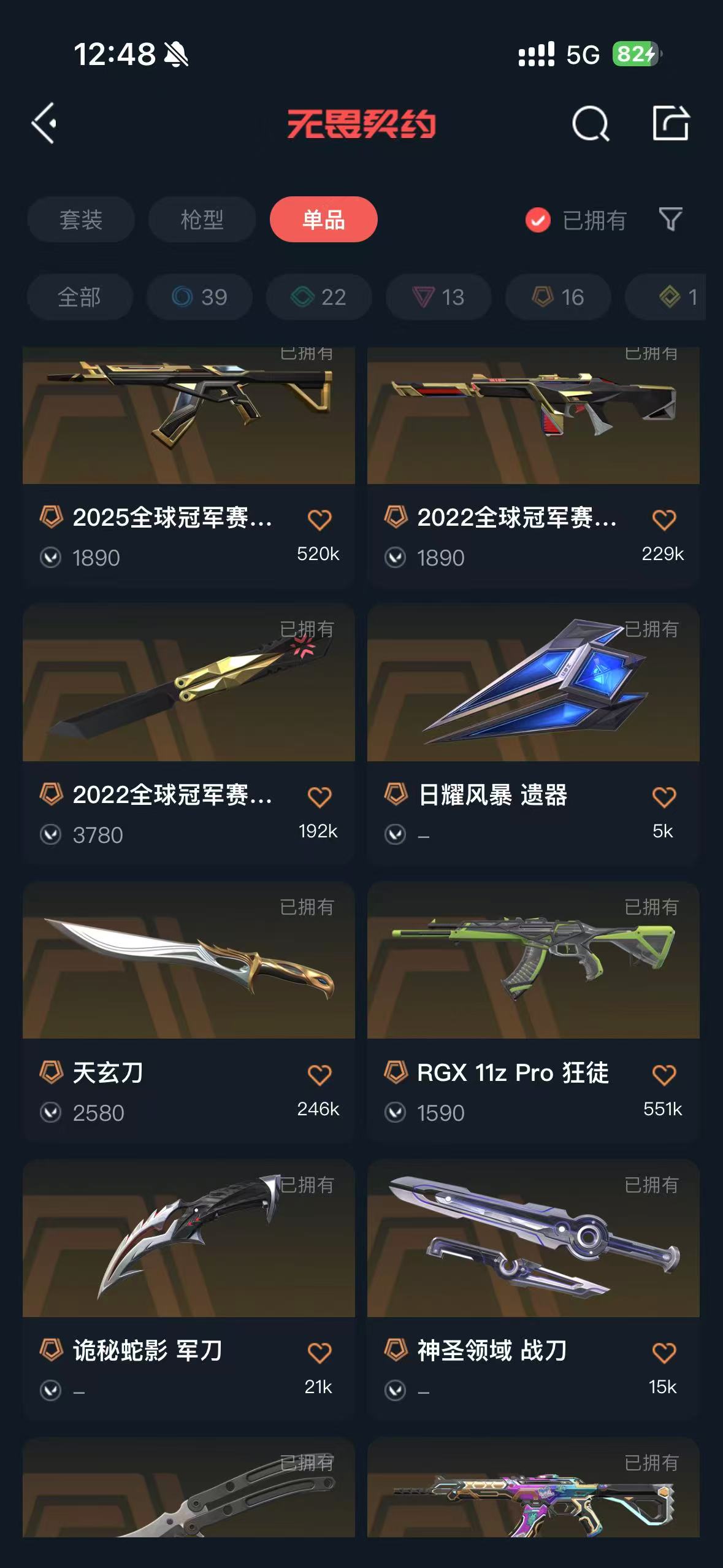Switch to the 套装 tab
The image size is (723, 1568).
[x=80, y=220]
